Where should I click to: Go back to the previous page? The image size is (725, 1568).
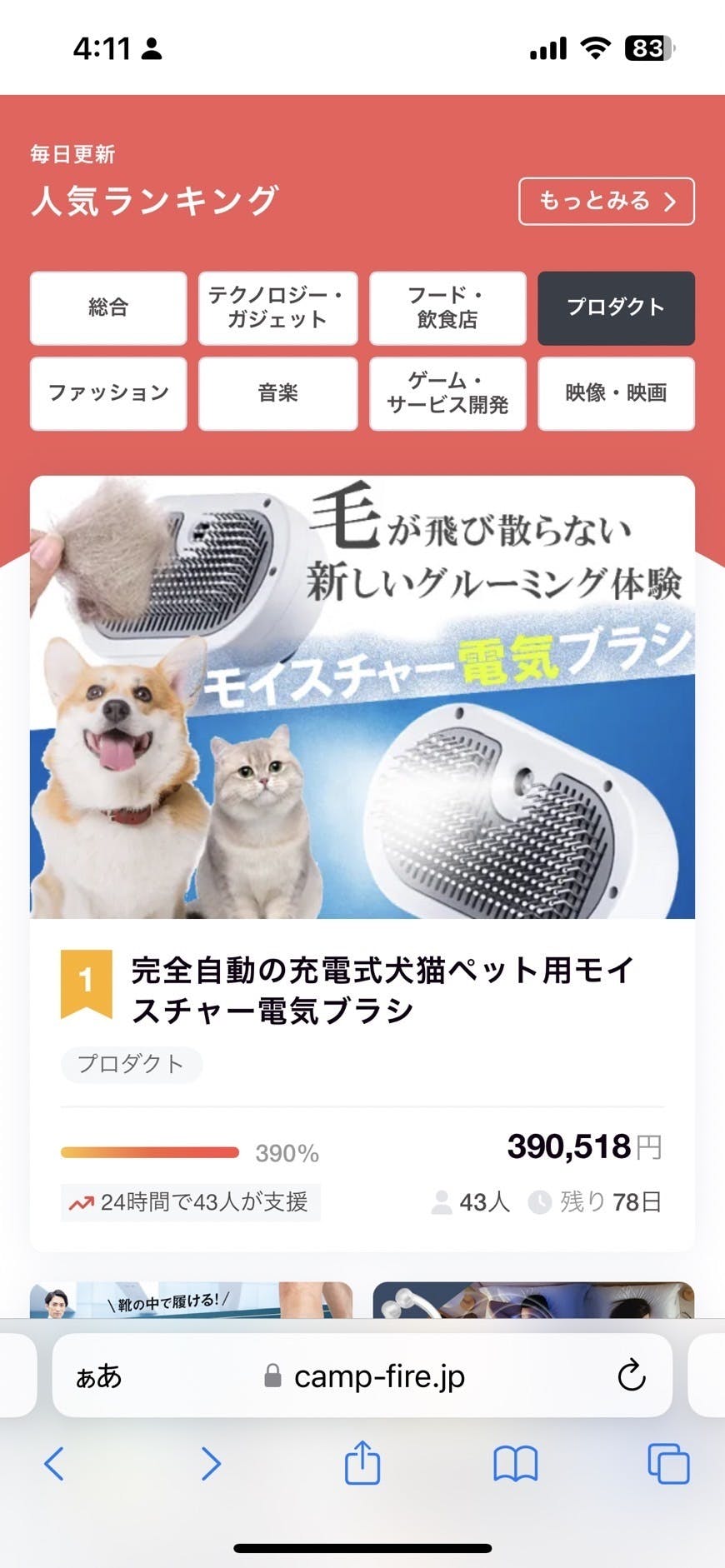pos(54,1464)
